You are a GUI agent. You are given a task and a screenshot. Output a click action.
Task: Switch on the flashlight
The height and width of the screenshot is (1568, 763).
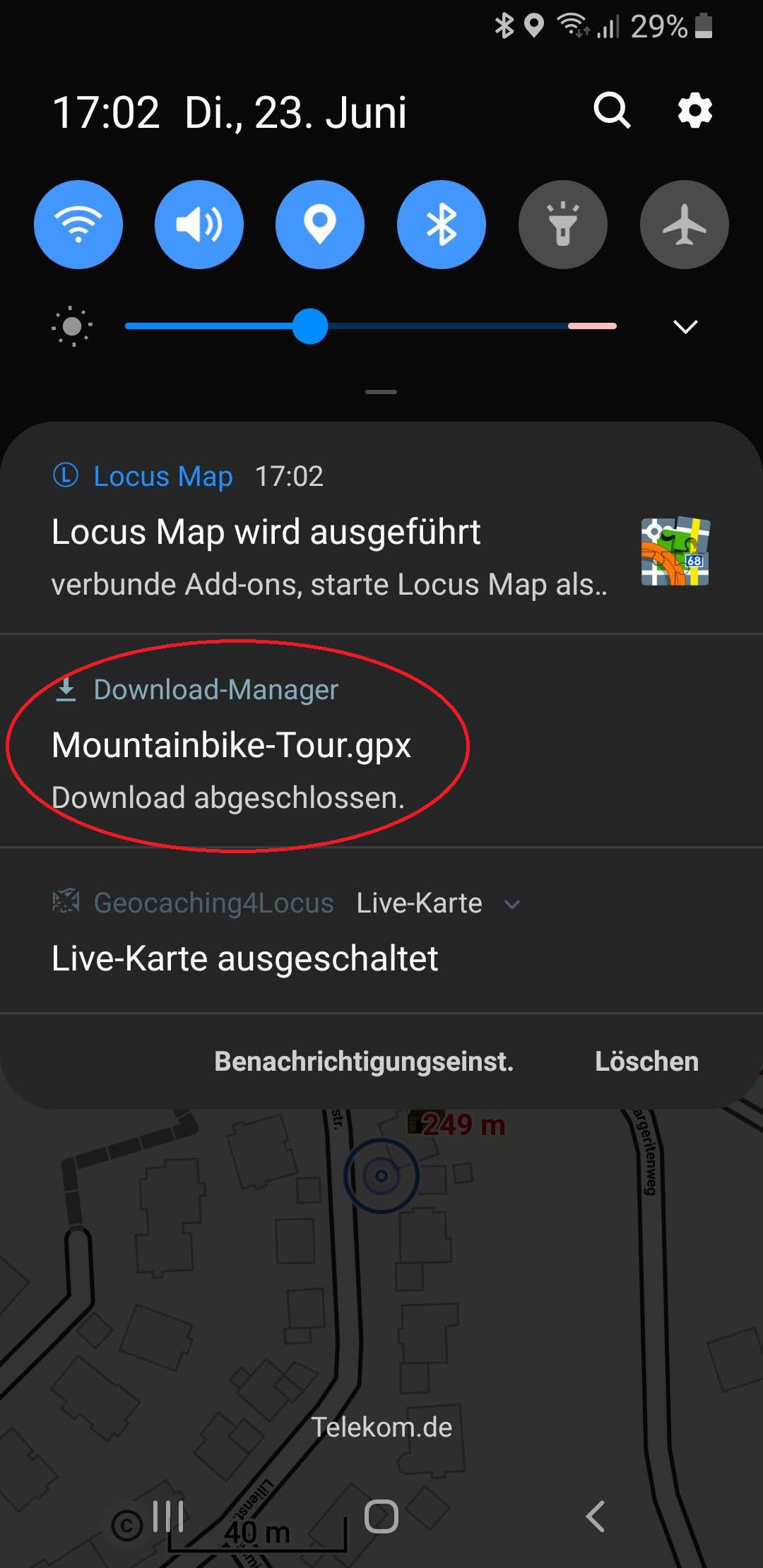pyautogui.click(x=563, y=225)
